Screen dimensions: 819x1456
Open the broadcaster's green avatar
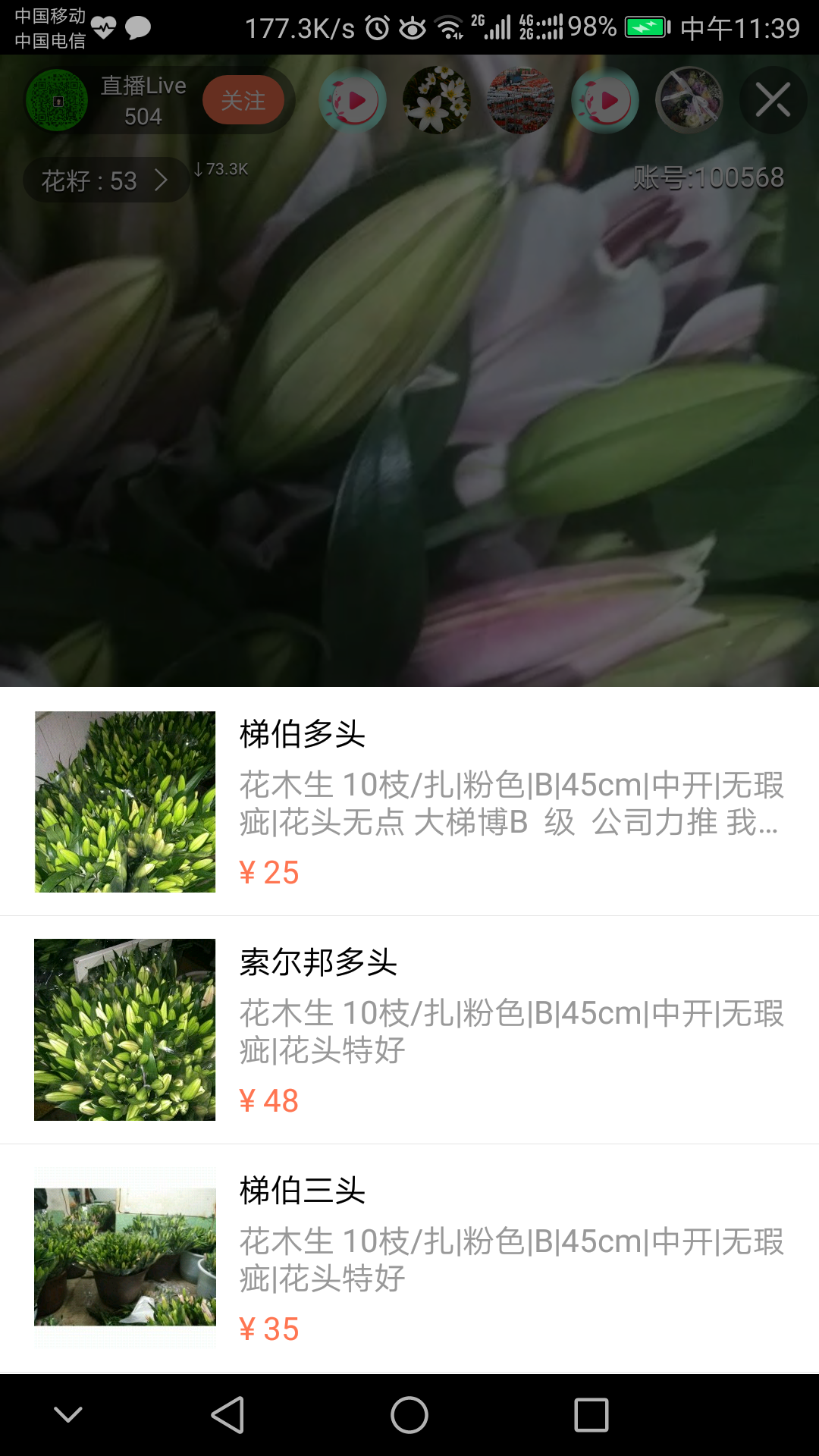pos(57,100)
